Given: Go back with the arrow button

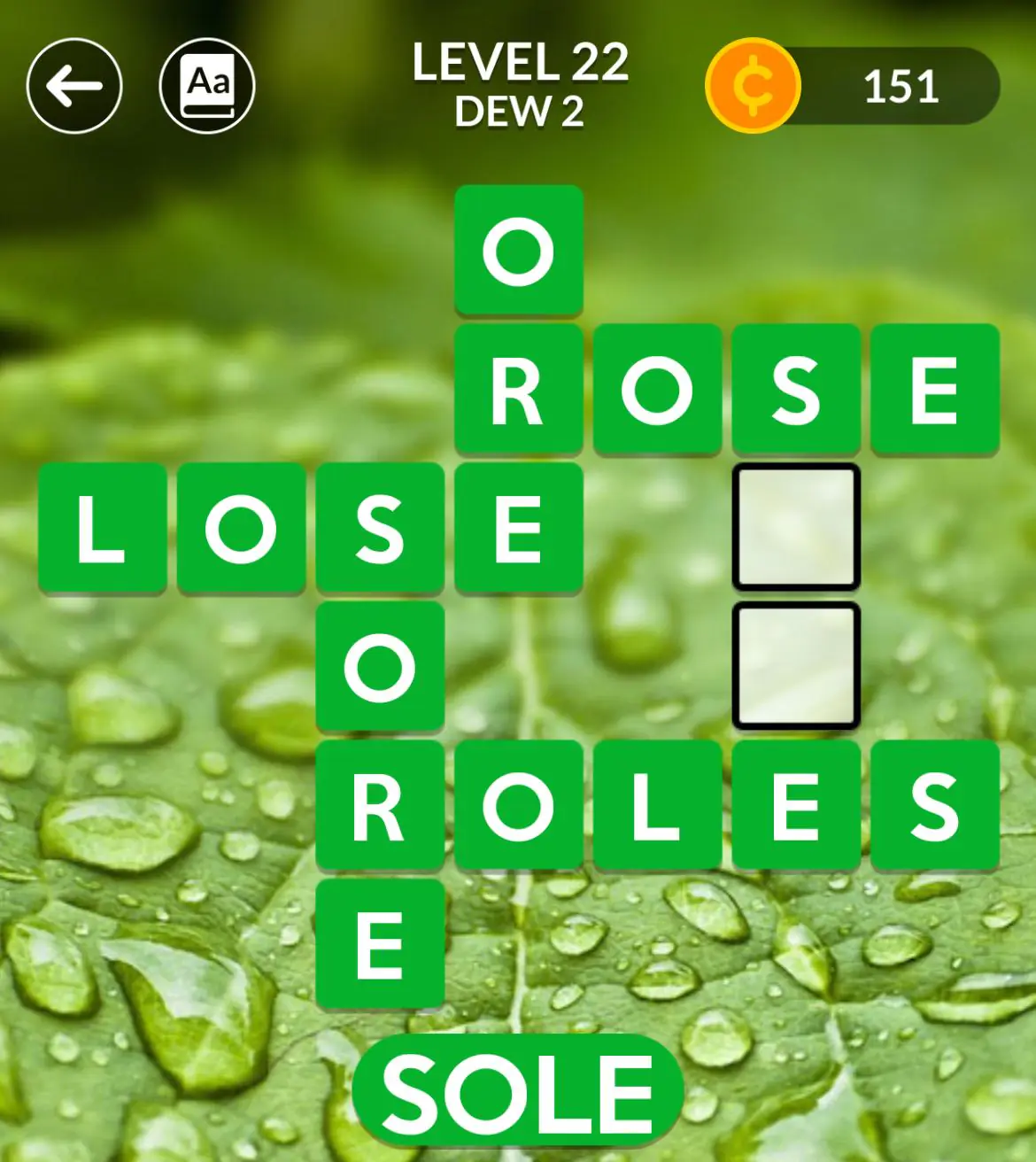Looking at the screenshot, I should coord(74,86).
